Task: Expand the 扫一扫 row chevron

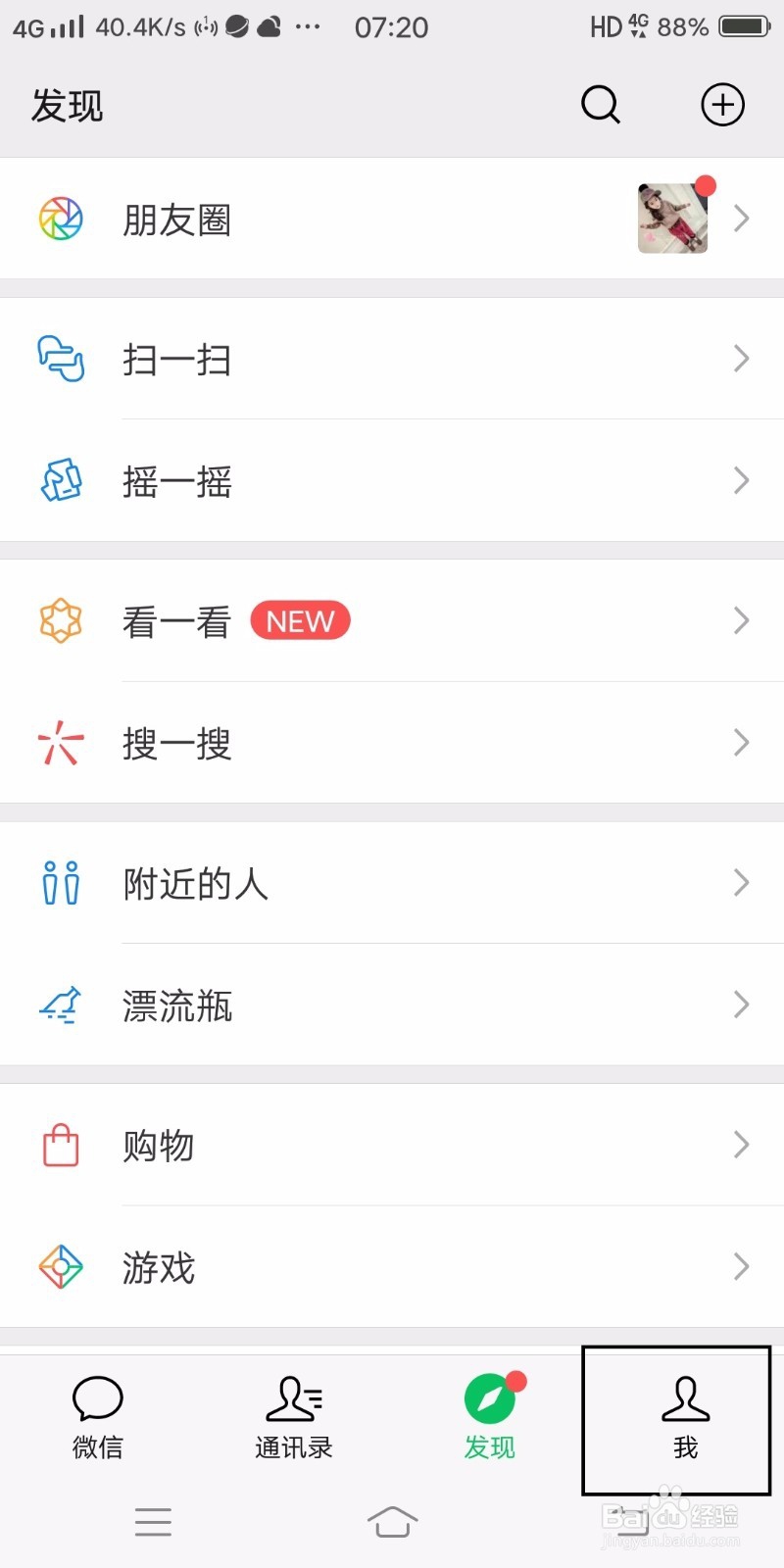Action: coord(742,360)
